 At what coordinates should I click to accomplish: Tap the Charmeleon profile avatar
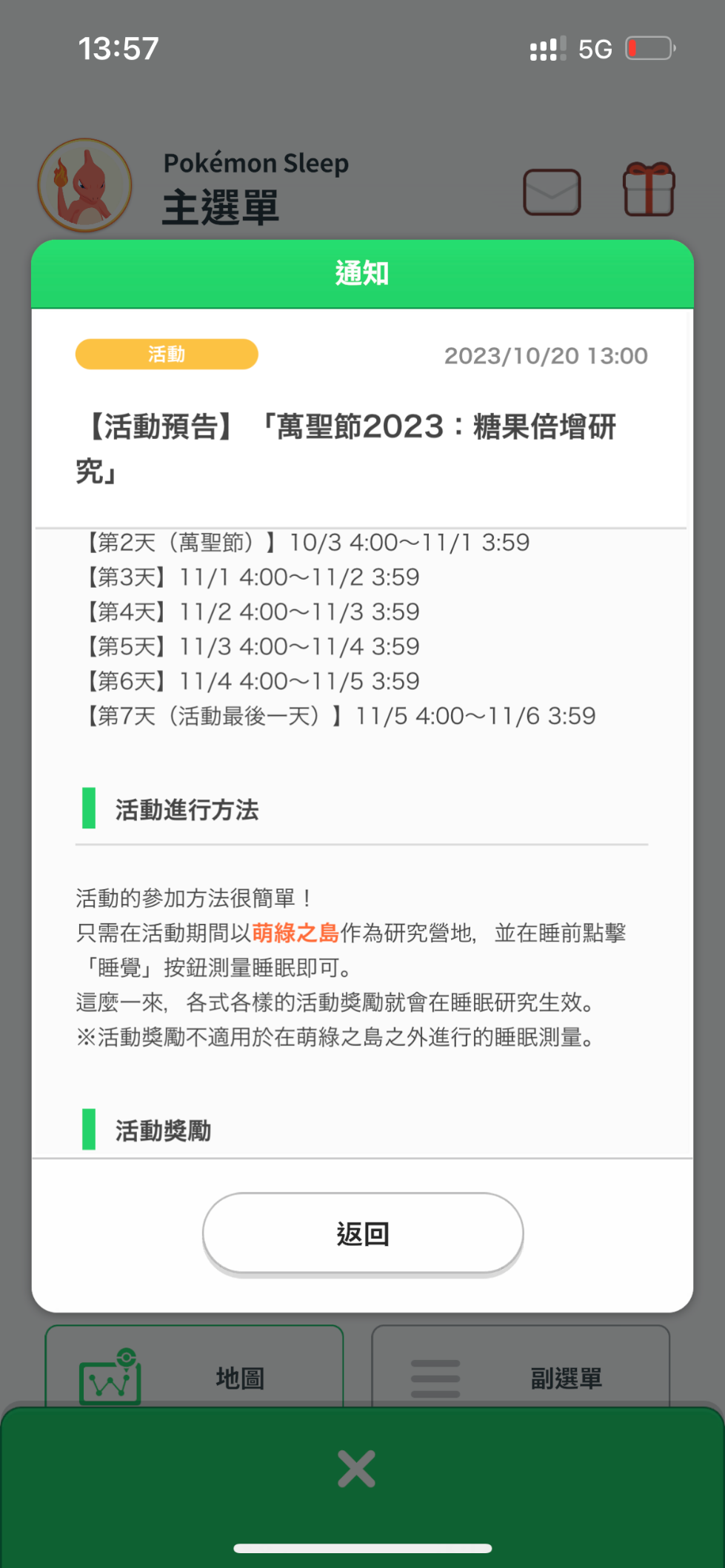point(85,185)
